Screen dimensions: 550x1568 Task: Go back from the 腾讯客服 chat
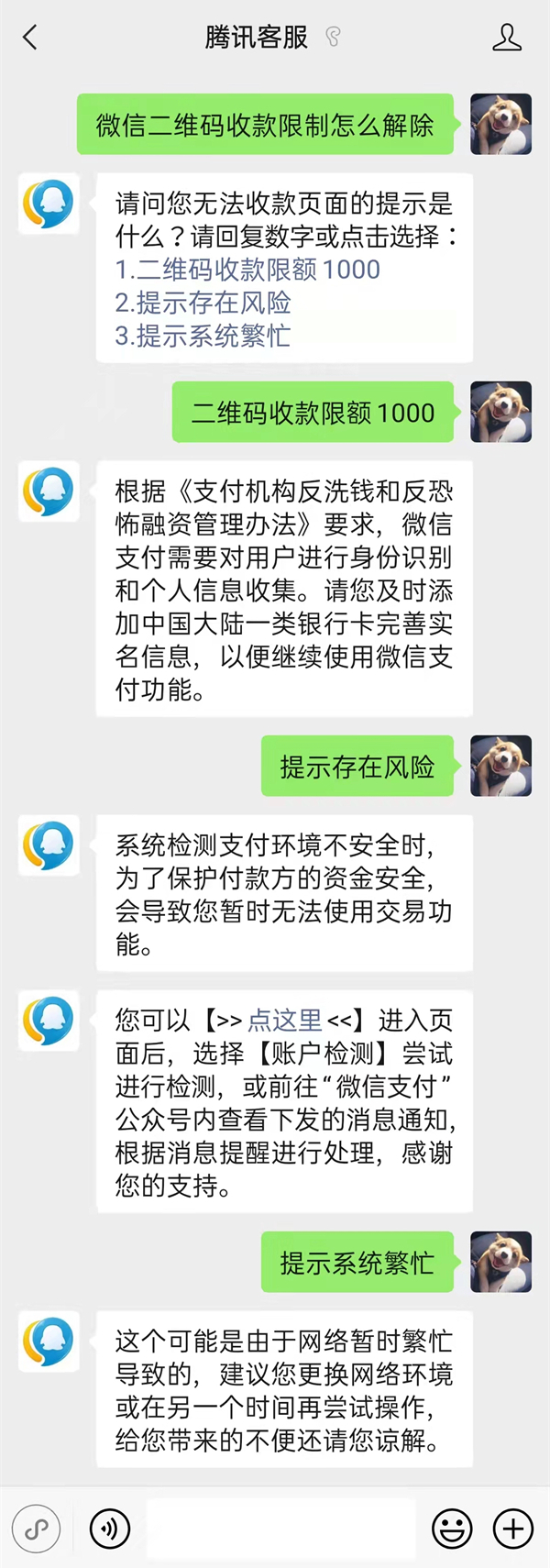pos(30,38)
